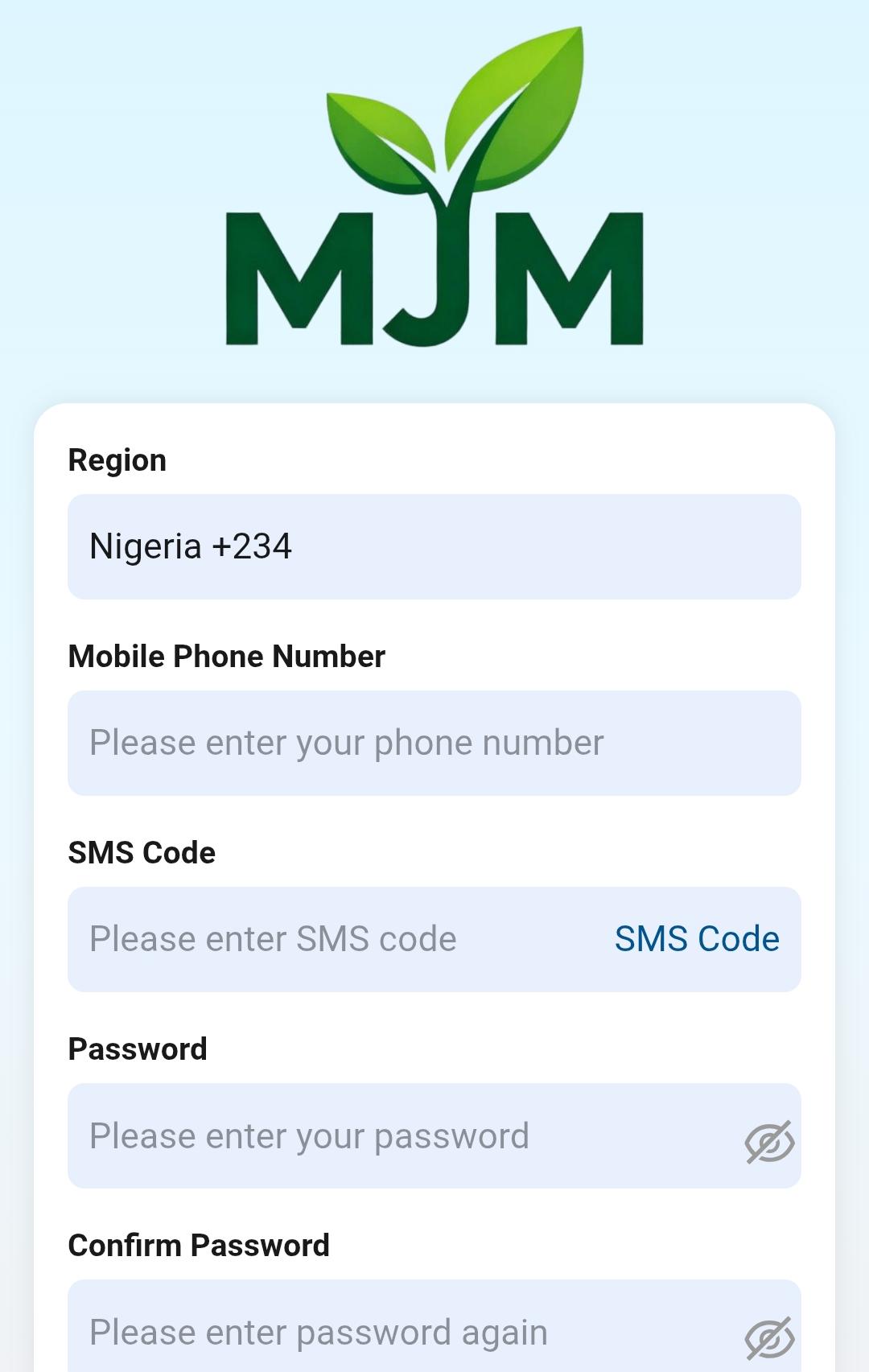The width and height of the screenshot is (869, 1372).
Task: Click the Region label
Action: [x=117, y=459]
